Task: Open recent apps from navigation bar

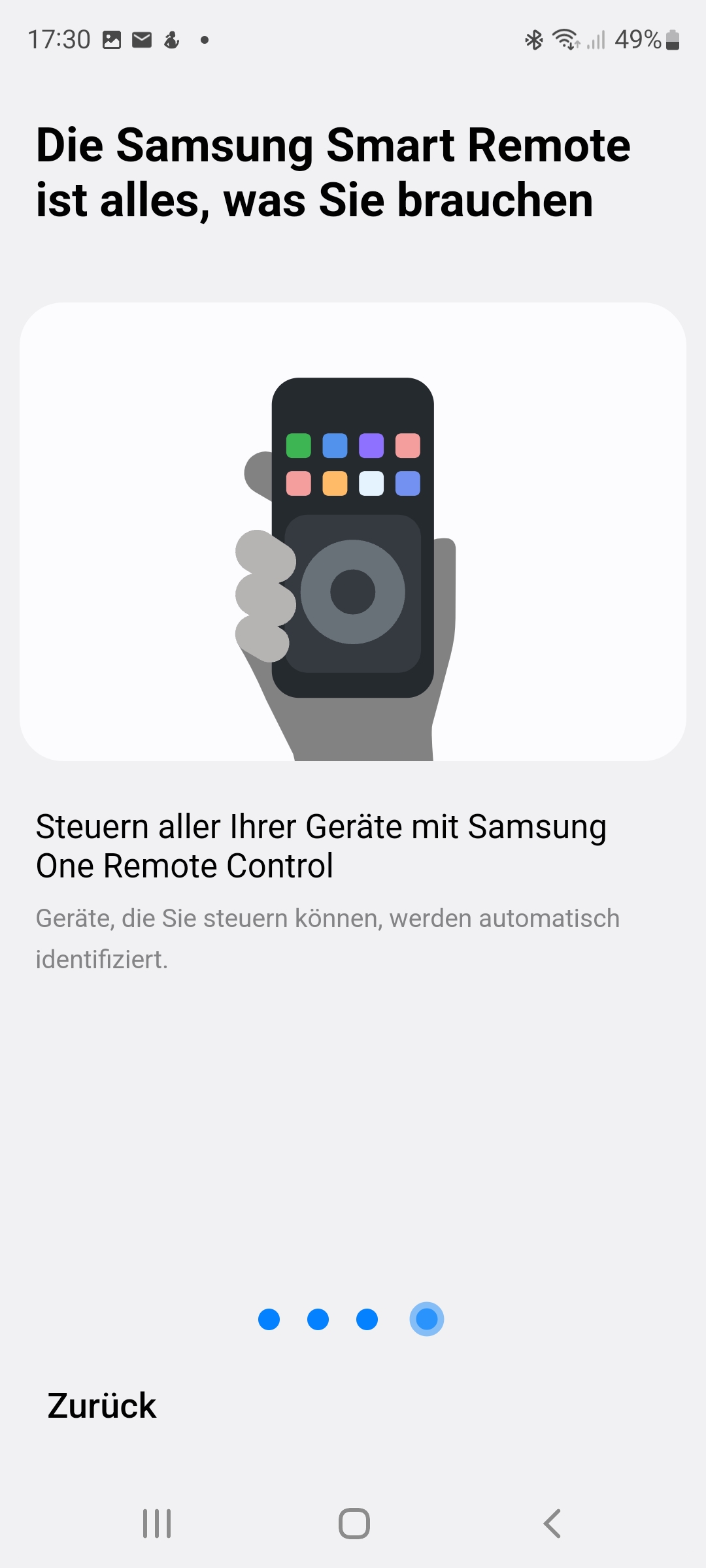Action: (x=157, y=1524)
